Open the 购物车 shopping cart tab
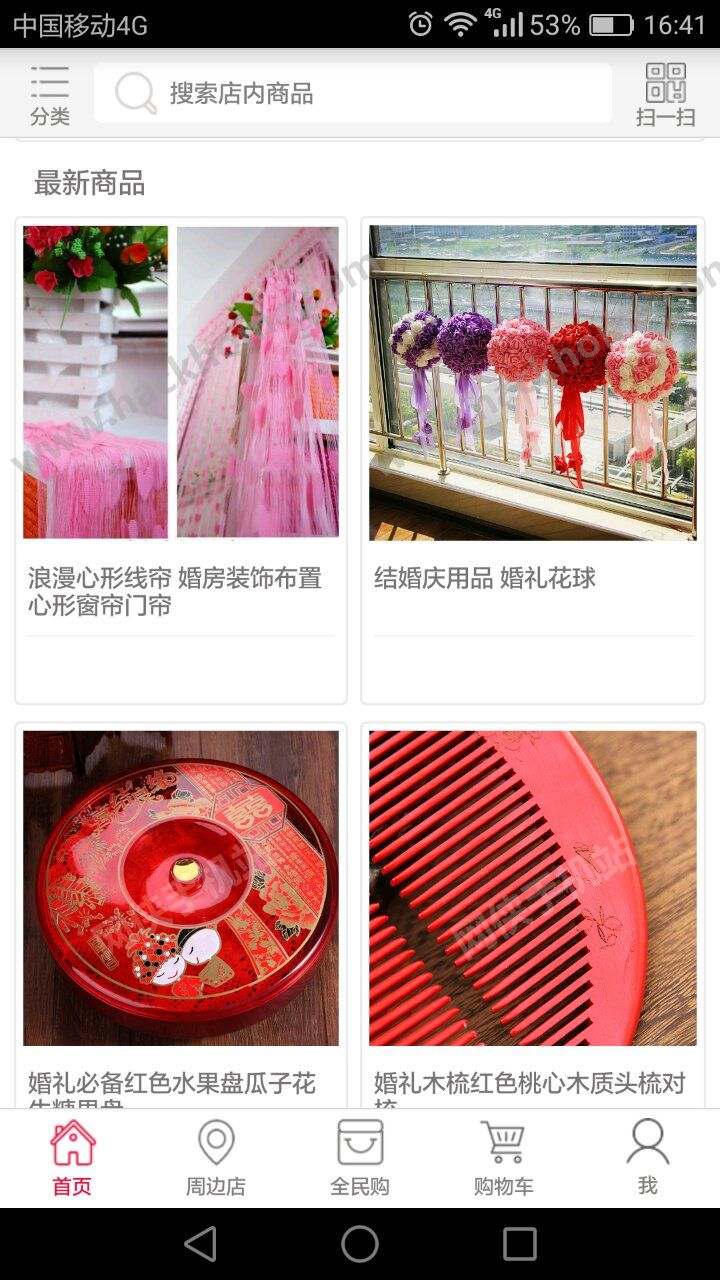The width and height of the screenshot is (720, 1280). pos(503,1158)
